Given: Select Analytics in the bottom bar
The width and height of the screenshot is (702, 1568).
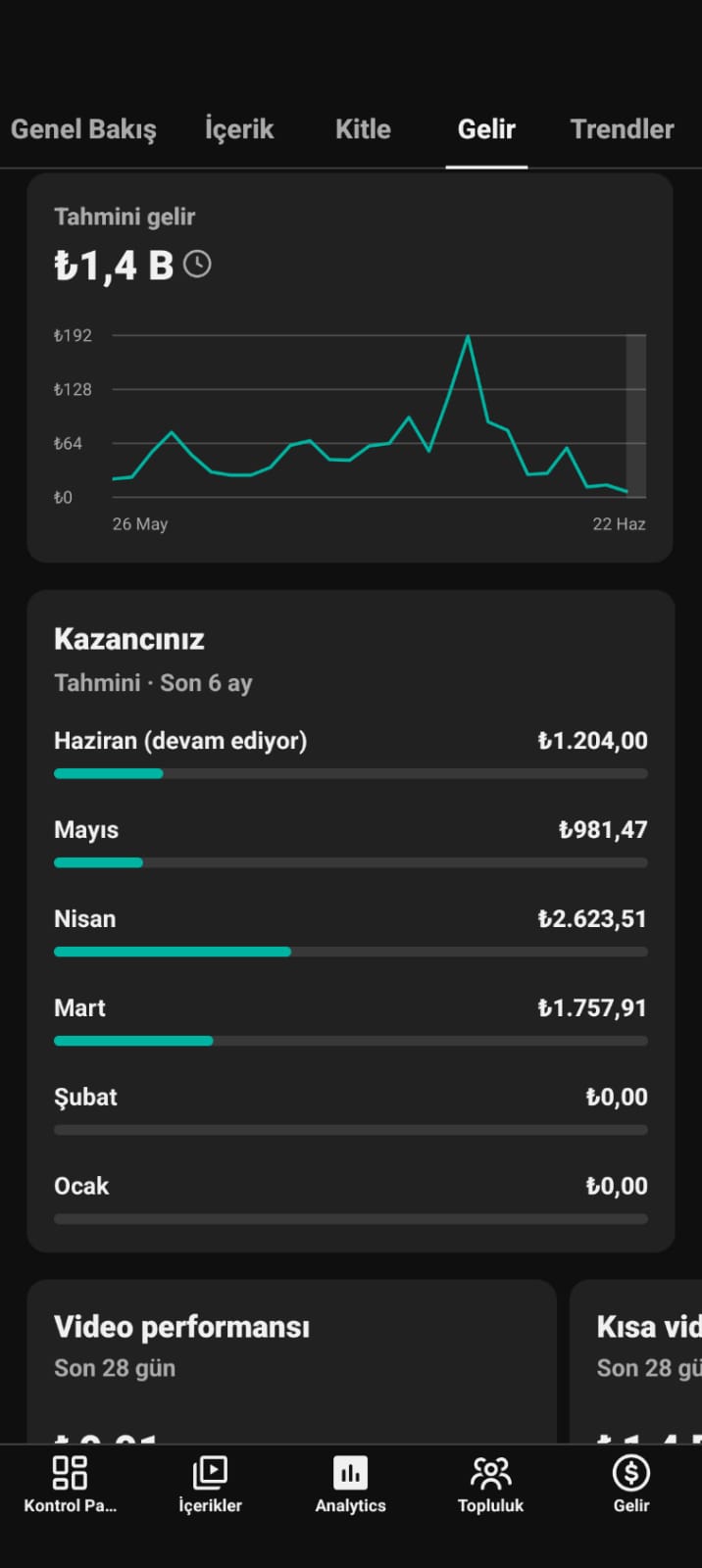Looking at the screenshot, I should pos(350,1485).
